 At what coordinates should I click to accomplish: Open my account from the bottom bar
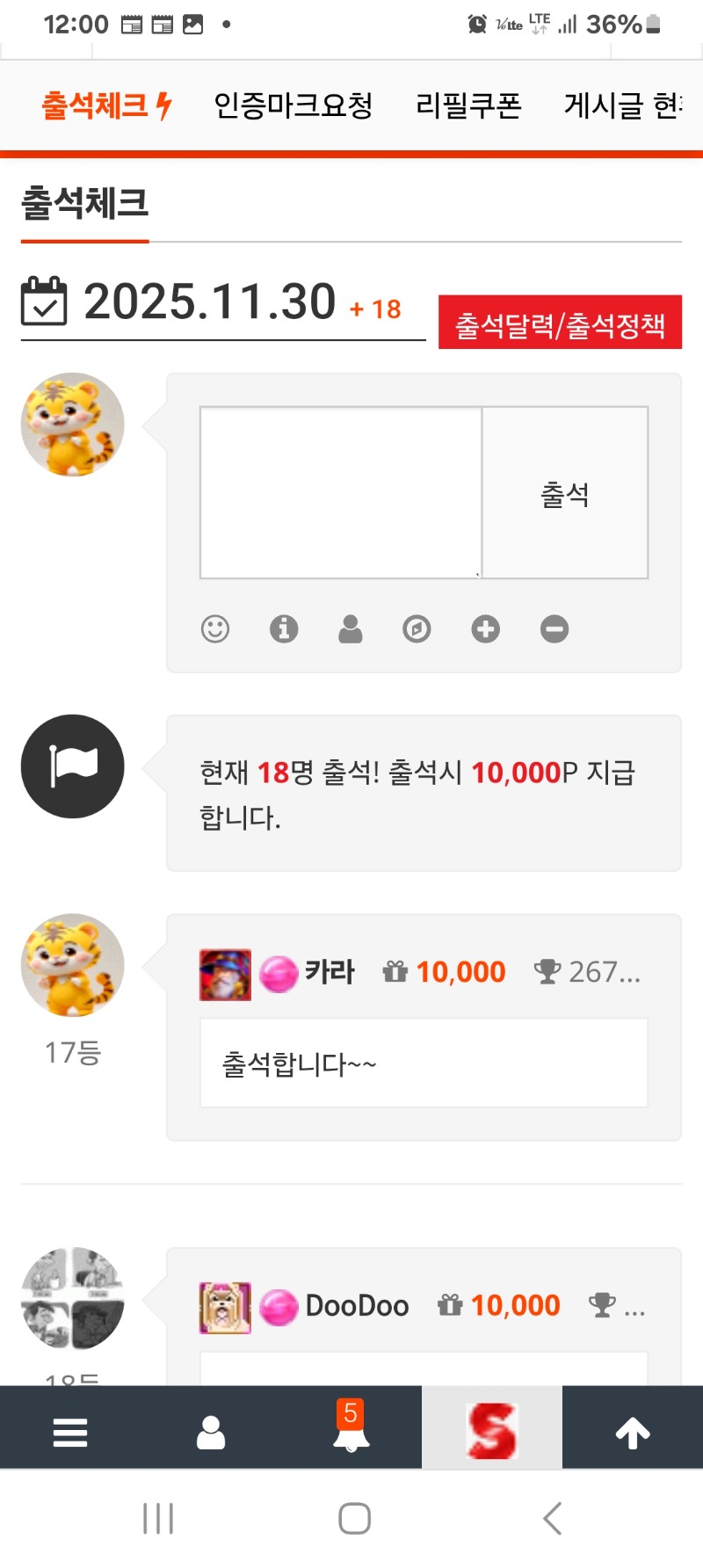(211, 1433)
